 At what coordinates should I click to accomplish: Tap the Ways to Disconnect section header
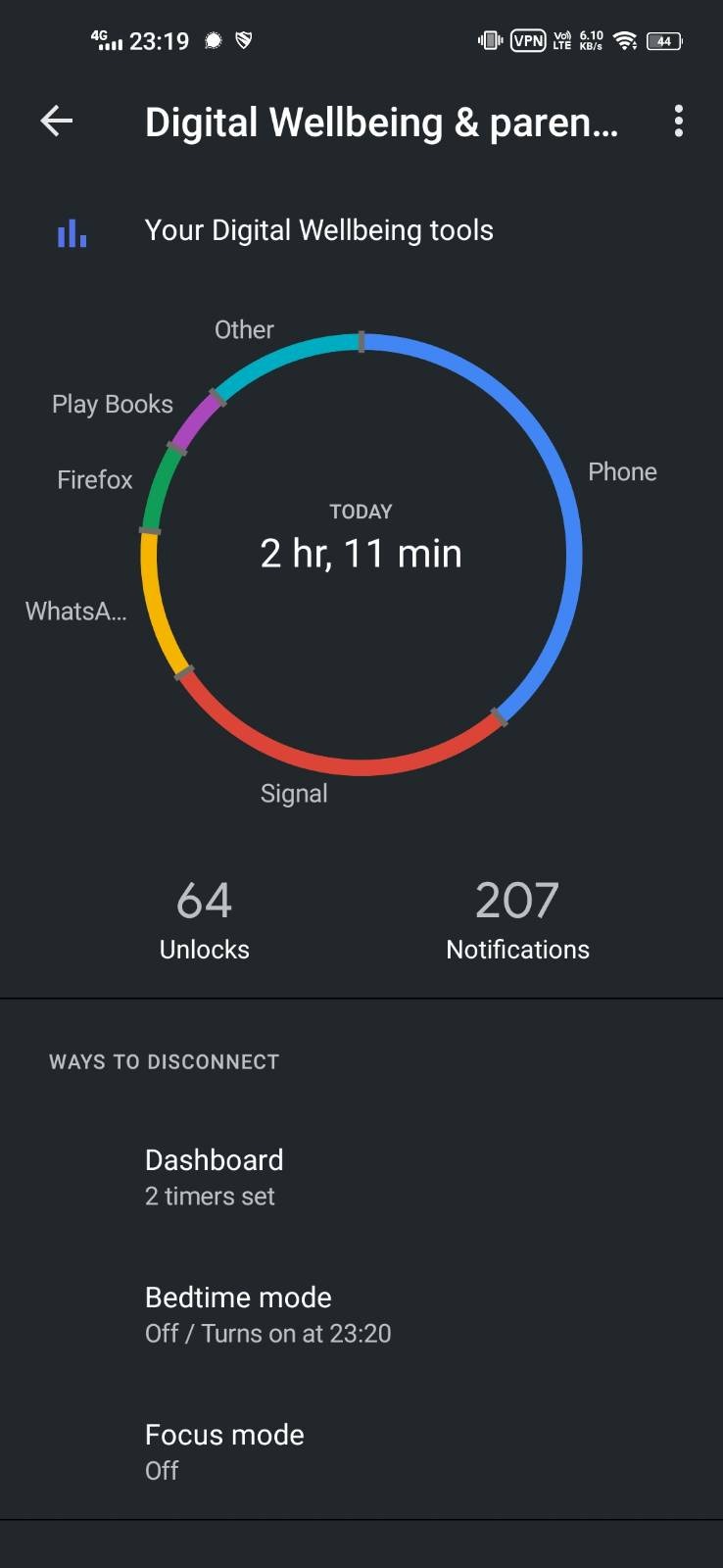(x=164, y=1061)
